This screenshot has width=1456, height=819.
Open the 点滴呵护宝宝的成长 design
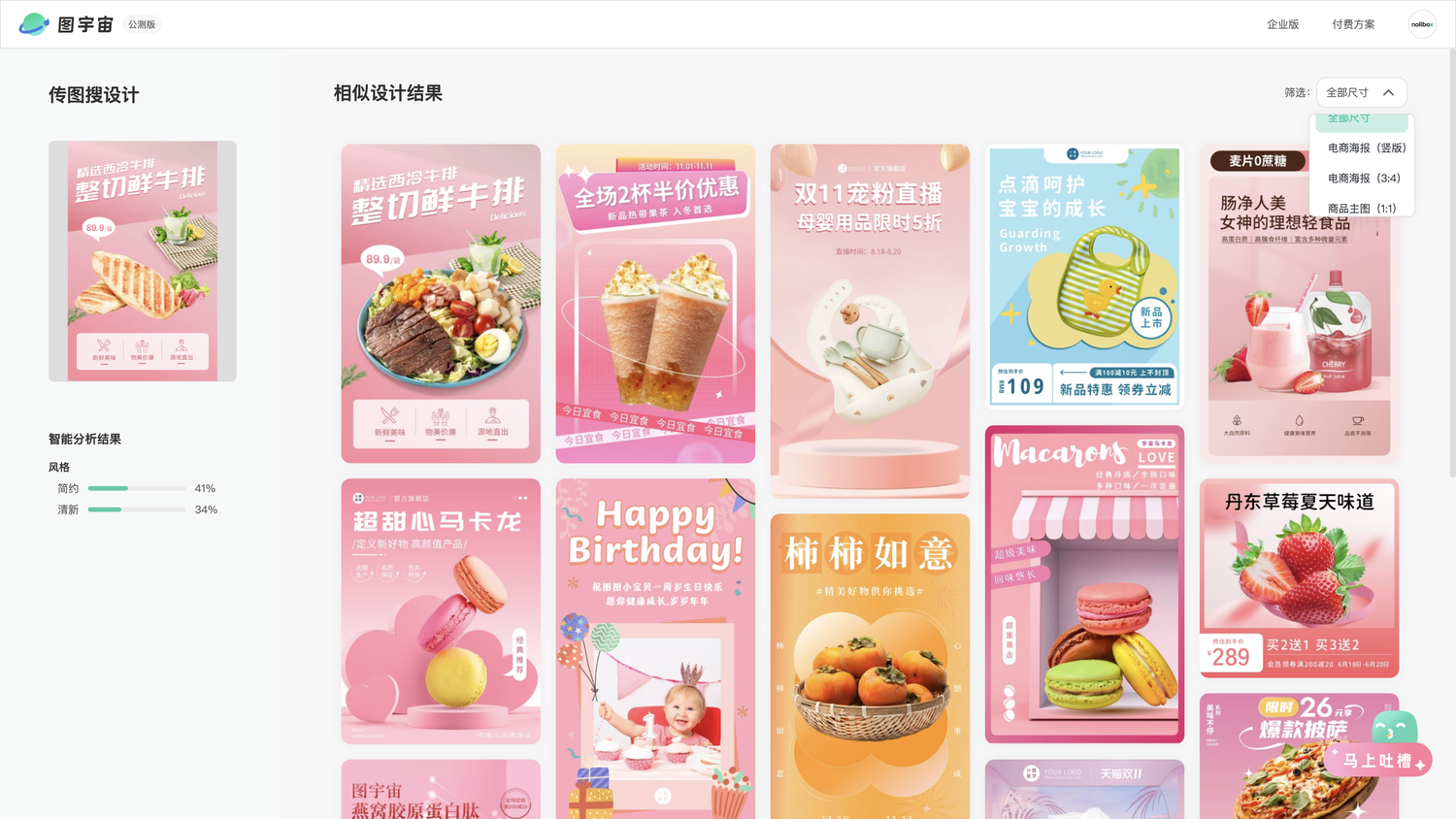pos(1084,277)
